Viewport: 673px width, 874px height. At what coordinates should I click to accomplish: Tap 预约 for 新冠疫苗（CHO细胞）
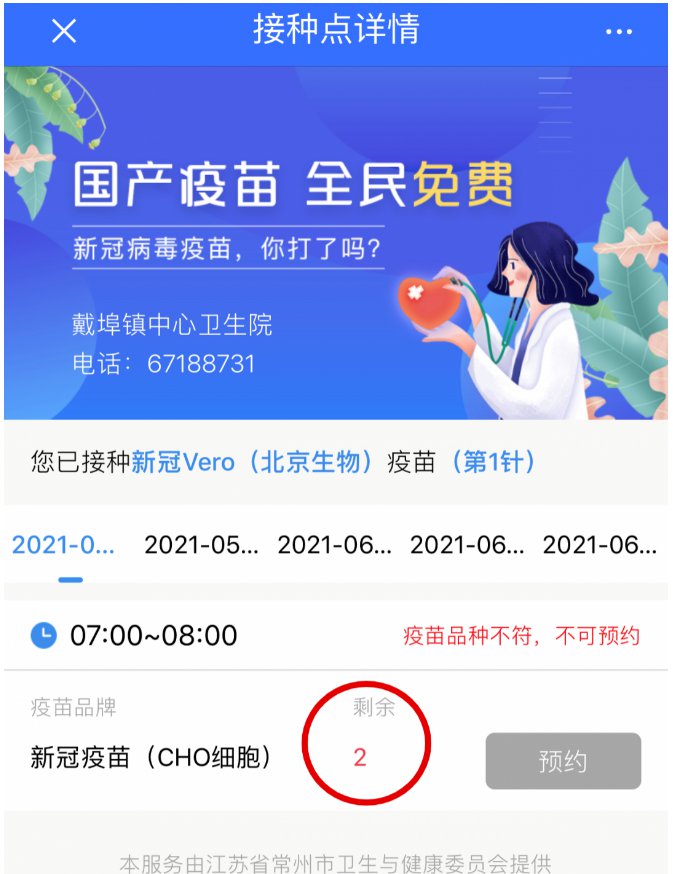tap(563, 761)
